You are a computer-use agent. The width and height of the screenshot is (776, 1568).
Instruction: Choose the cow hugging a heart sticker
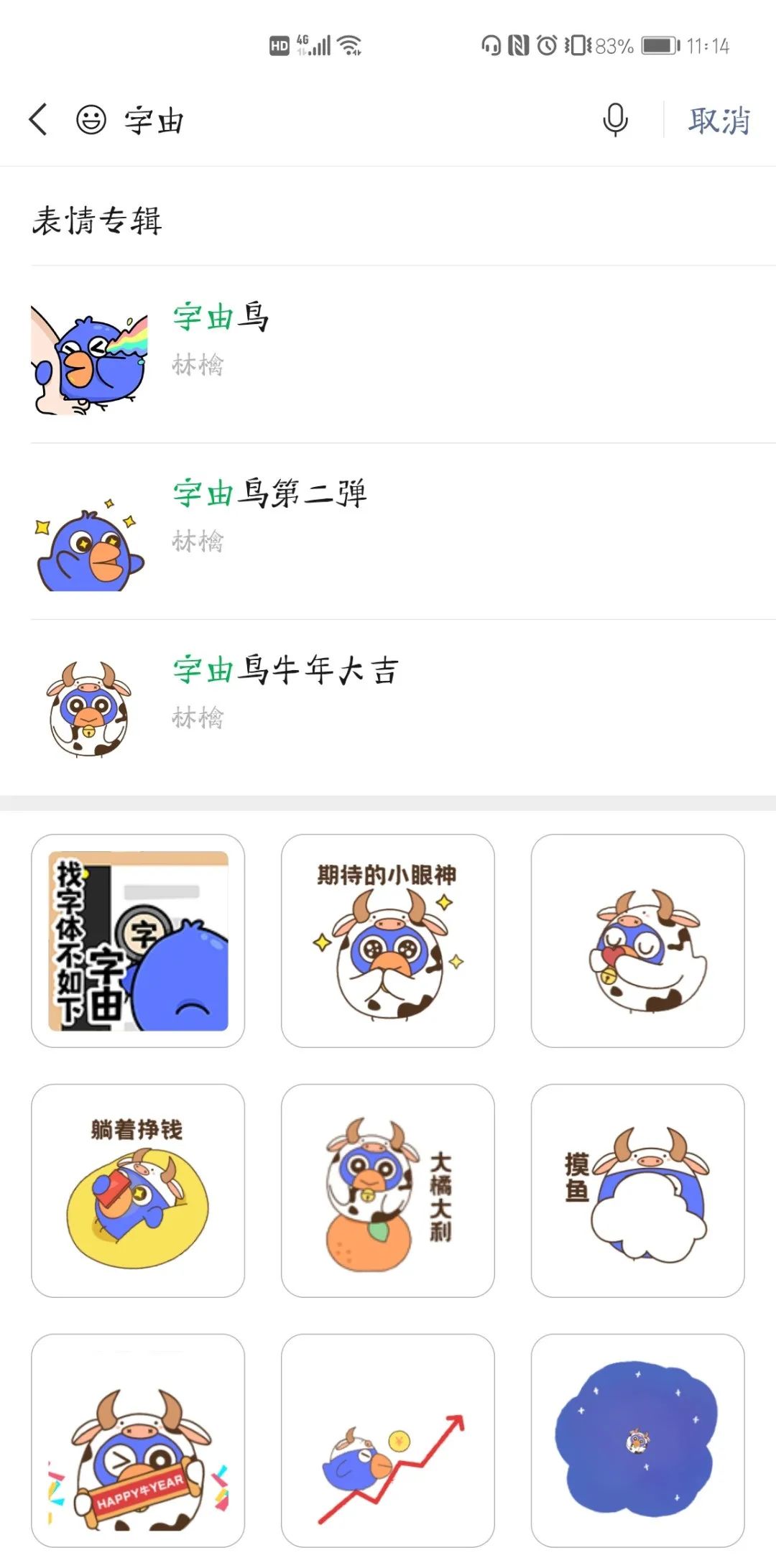click(x=638, y=941)
